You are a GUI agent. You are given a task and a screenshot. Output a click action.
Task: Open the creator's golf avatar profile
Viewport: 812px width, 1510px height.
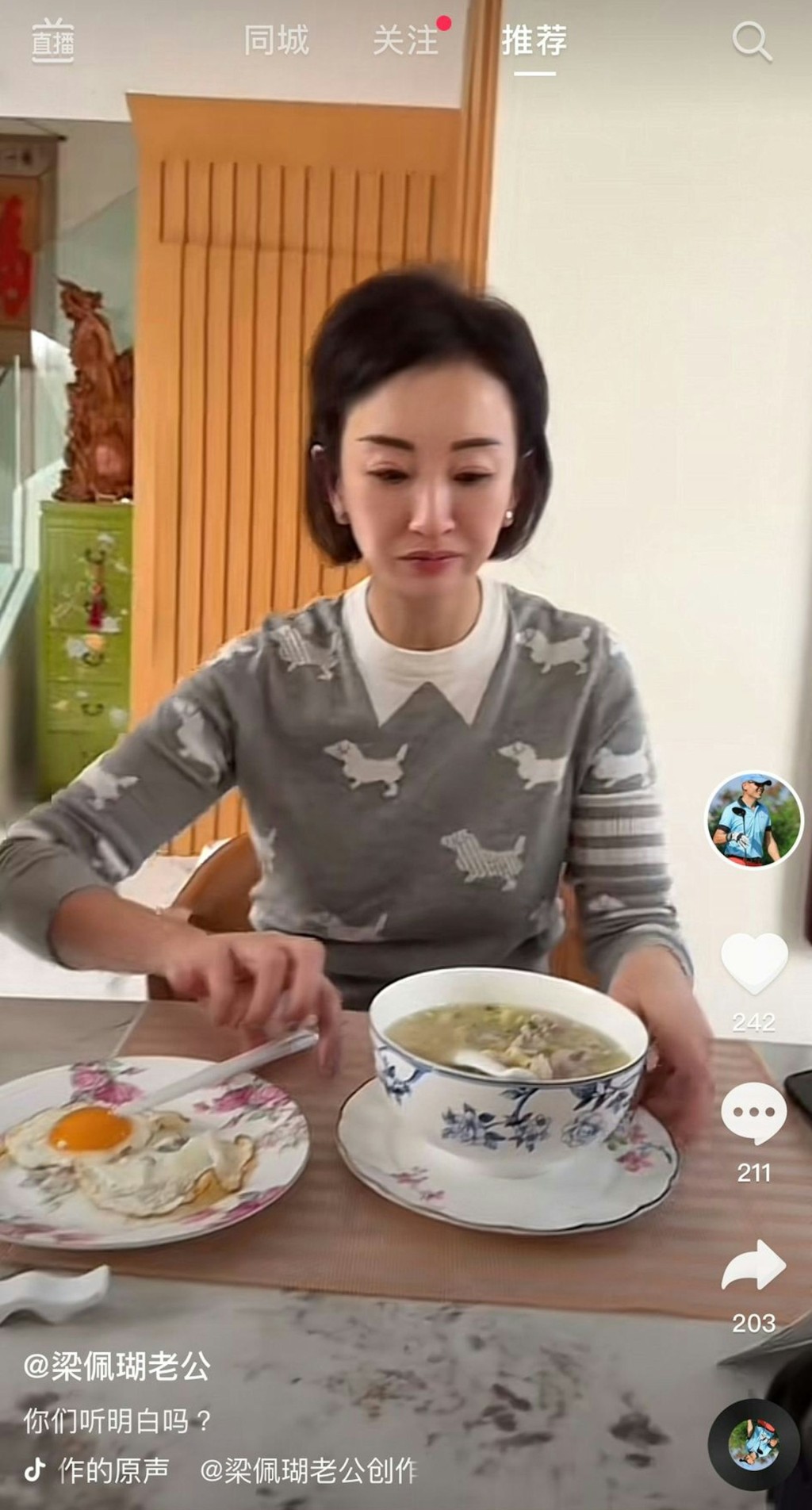[x=754, y=819]
